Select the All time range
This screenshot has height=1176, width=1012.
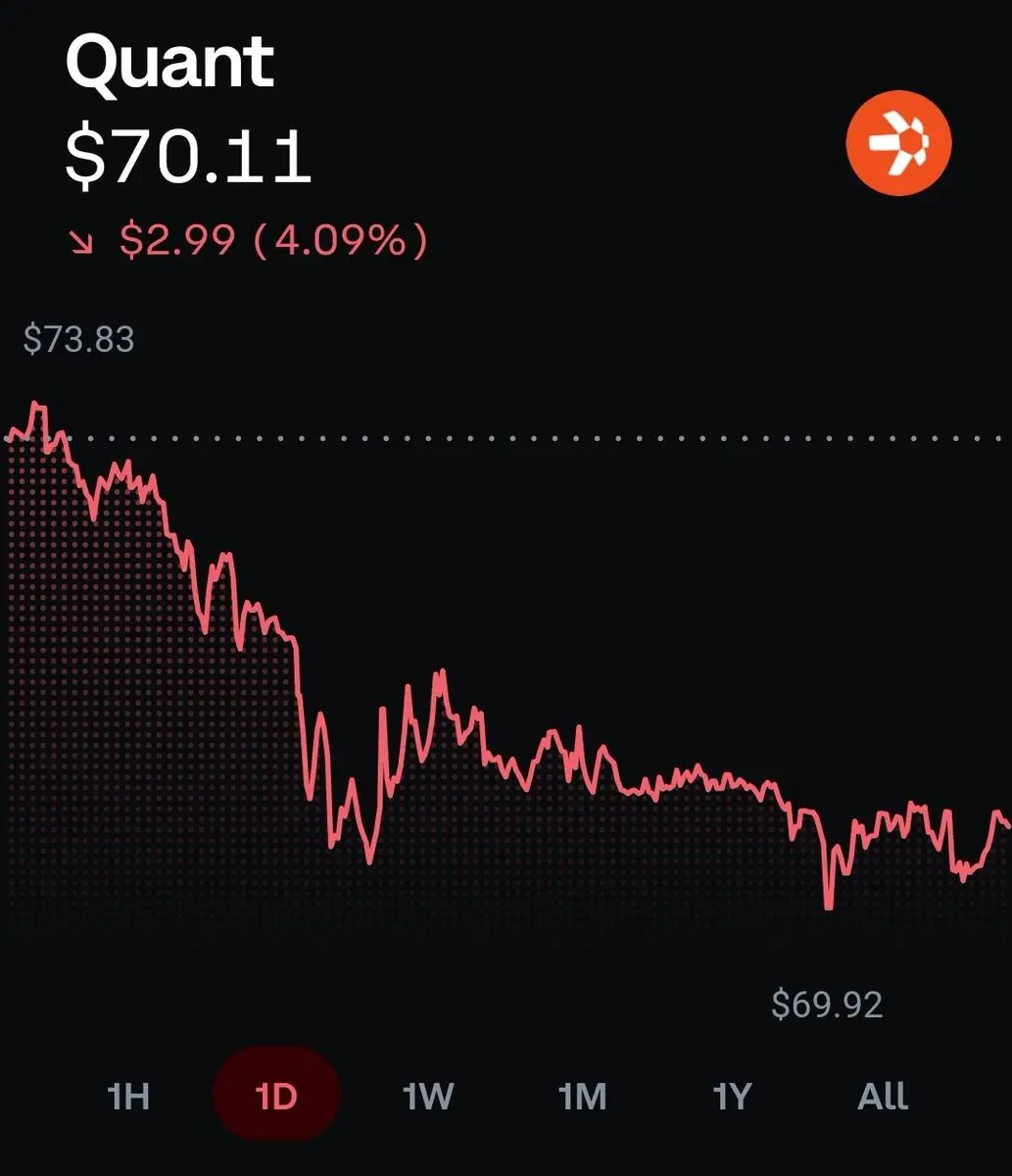(883, 1096)
